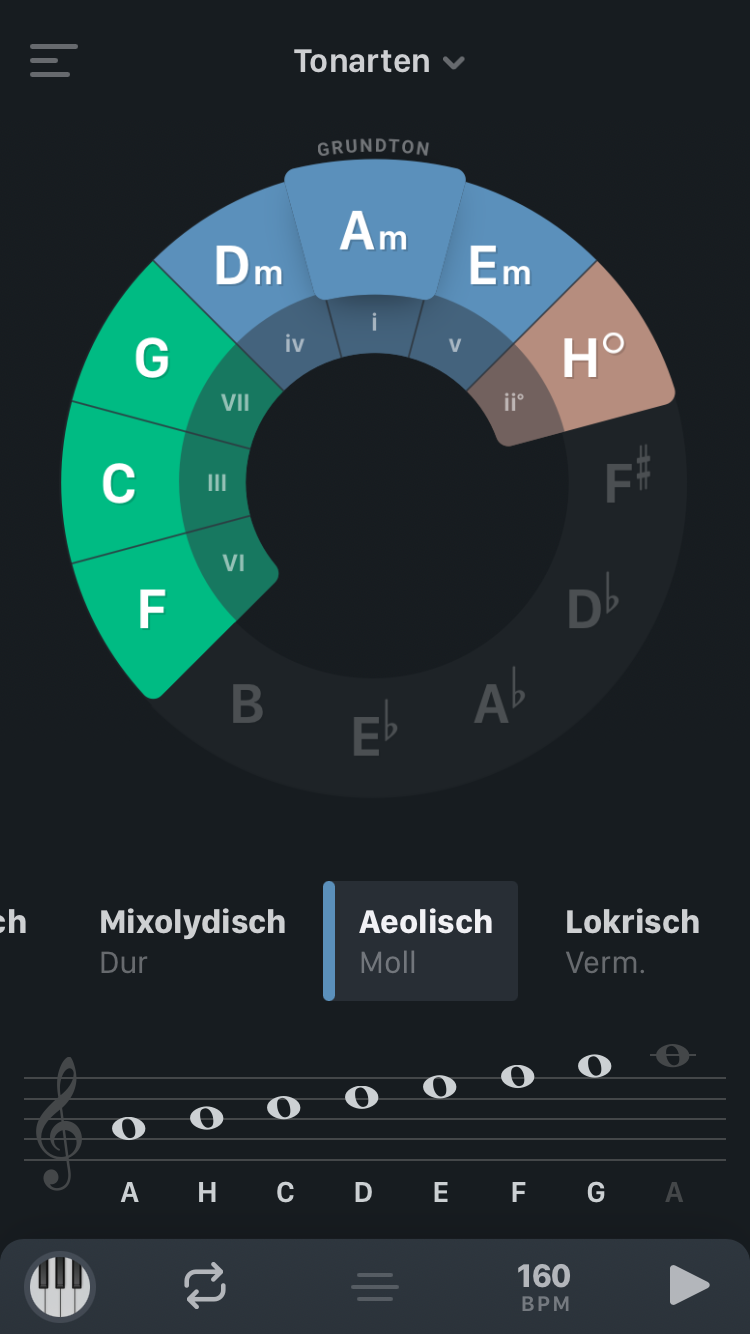Change the 160 BPM tempo
This screenshot has height=1334, width=750.
[x=544, y=1287]
